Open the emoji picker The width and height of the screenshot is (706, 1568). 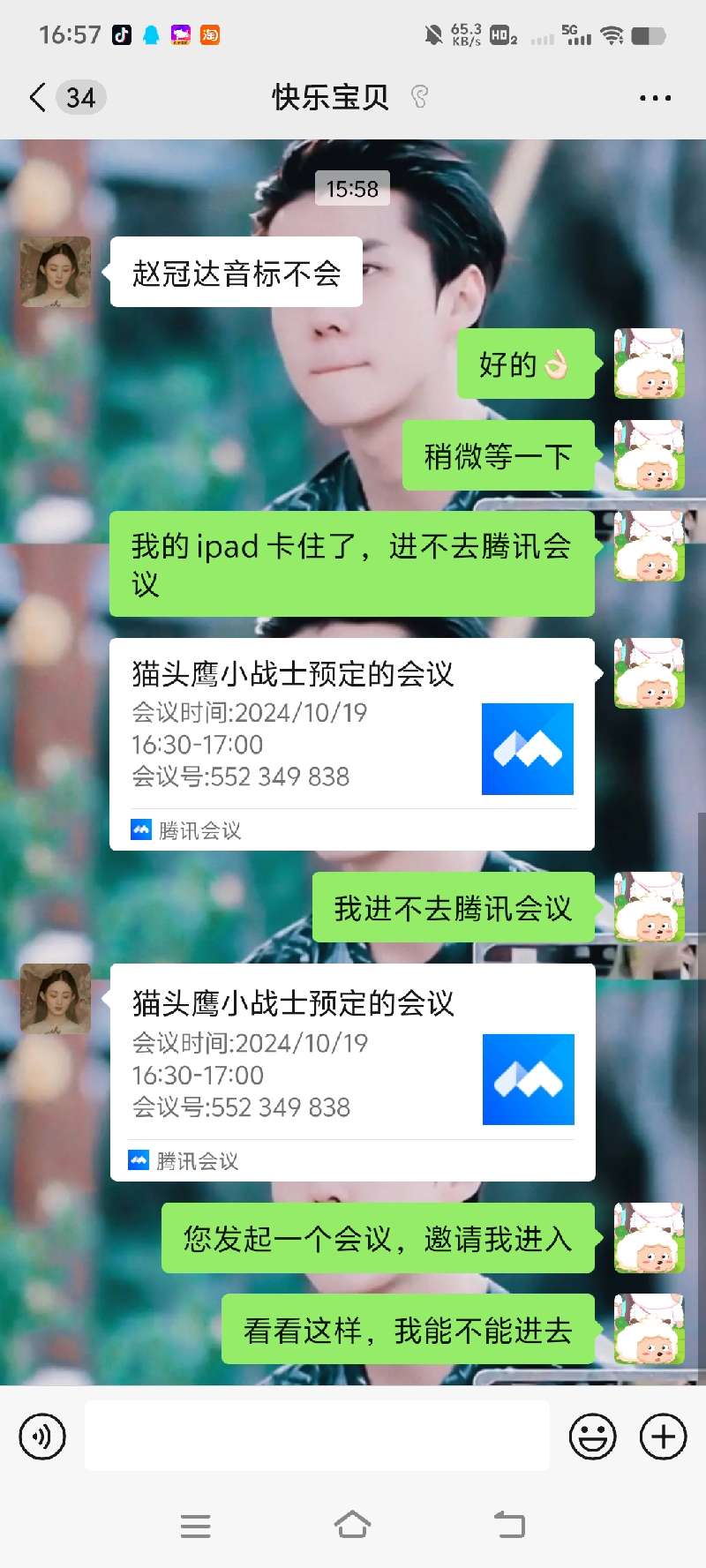pos(592,1437)
